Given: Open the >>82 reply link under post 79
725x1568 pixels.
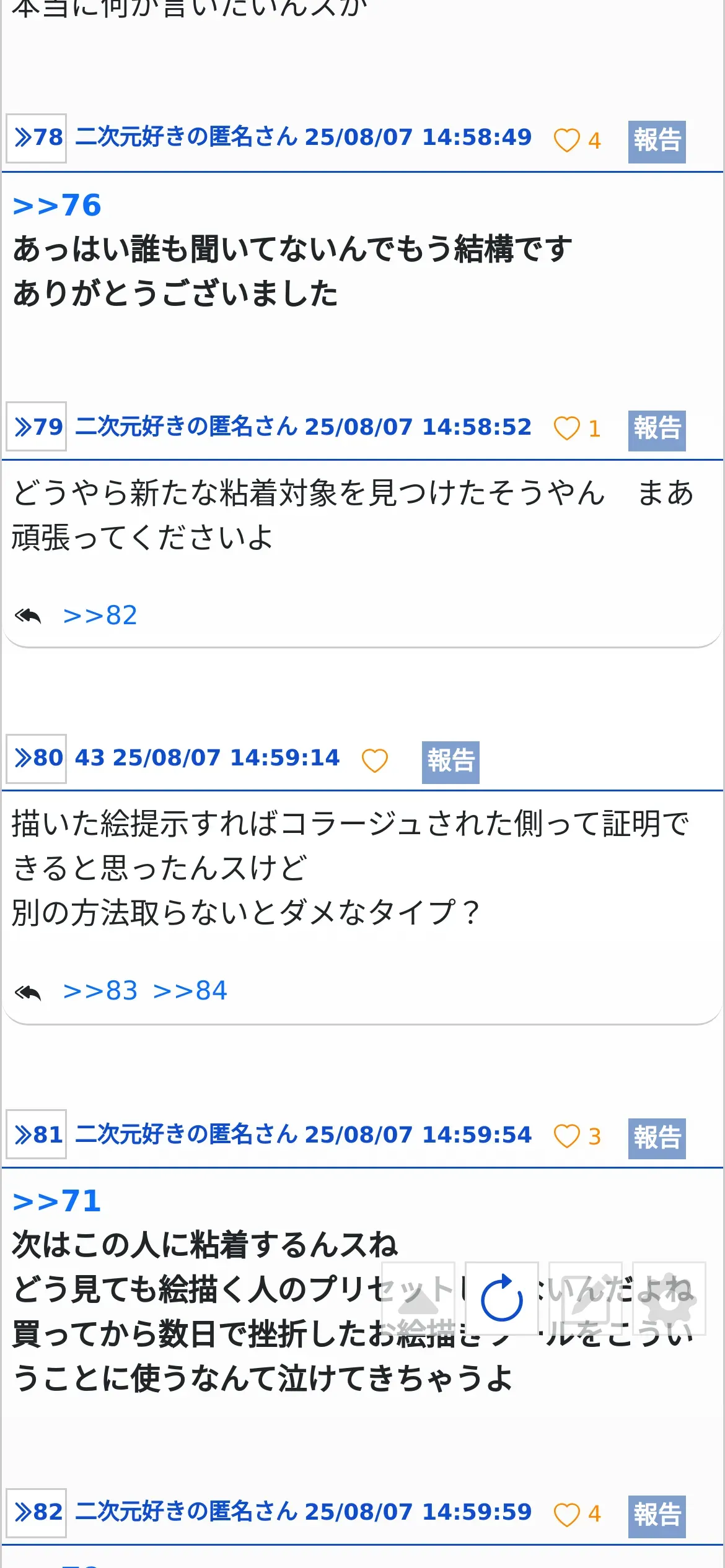Looking at the screenshot, I should coord(100,616).
